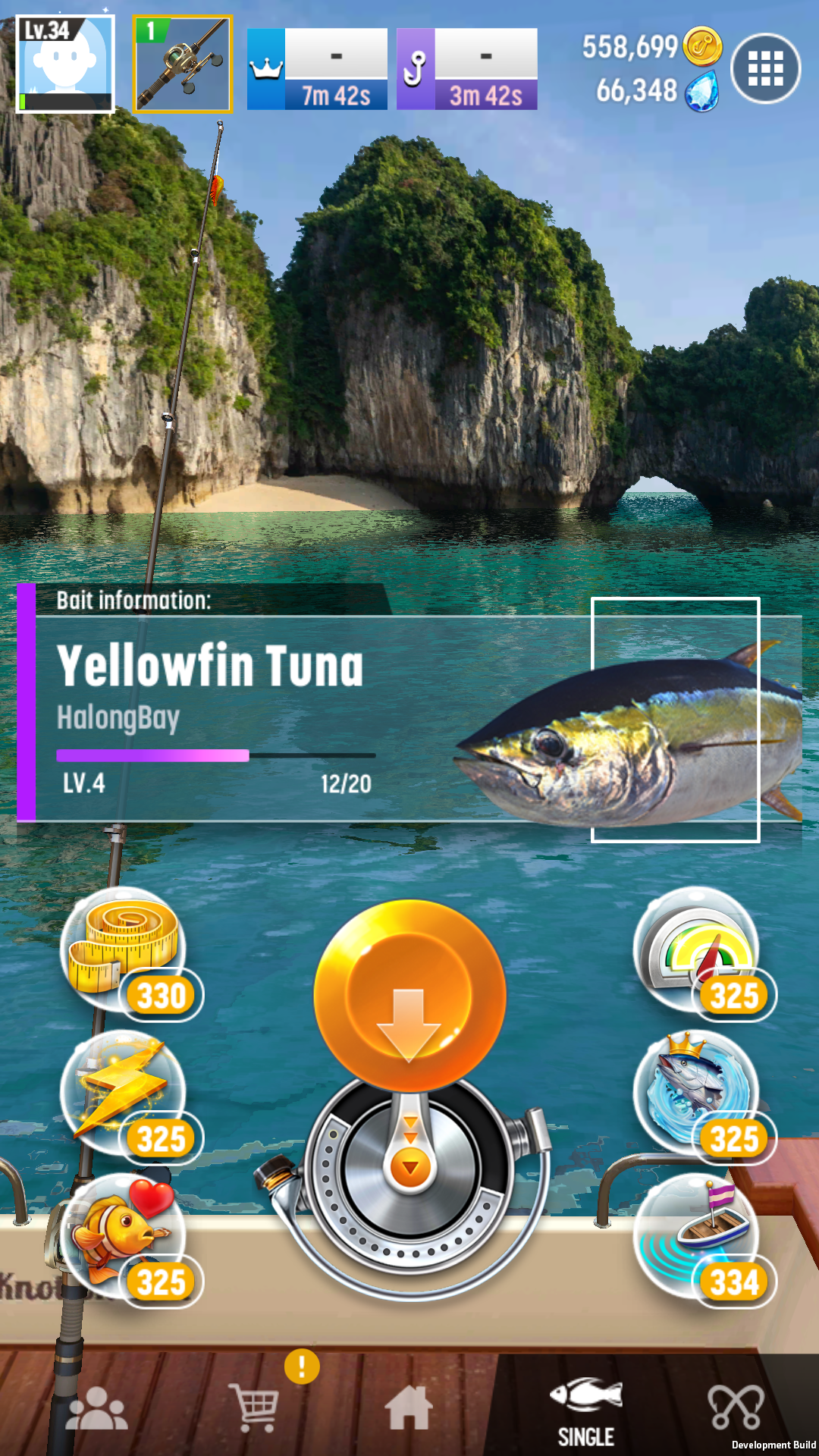Use the crowned fish item (325)
The width and height of the screenshot is (819, 1456).
click(698, 1094)
